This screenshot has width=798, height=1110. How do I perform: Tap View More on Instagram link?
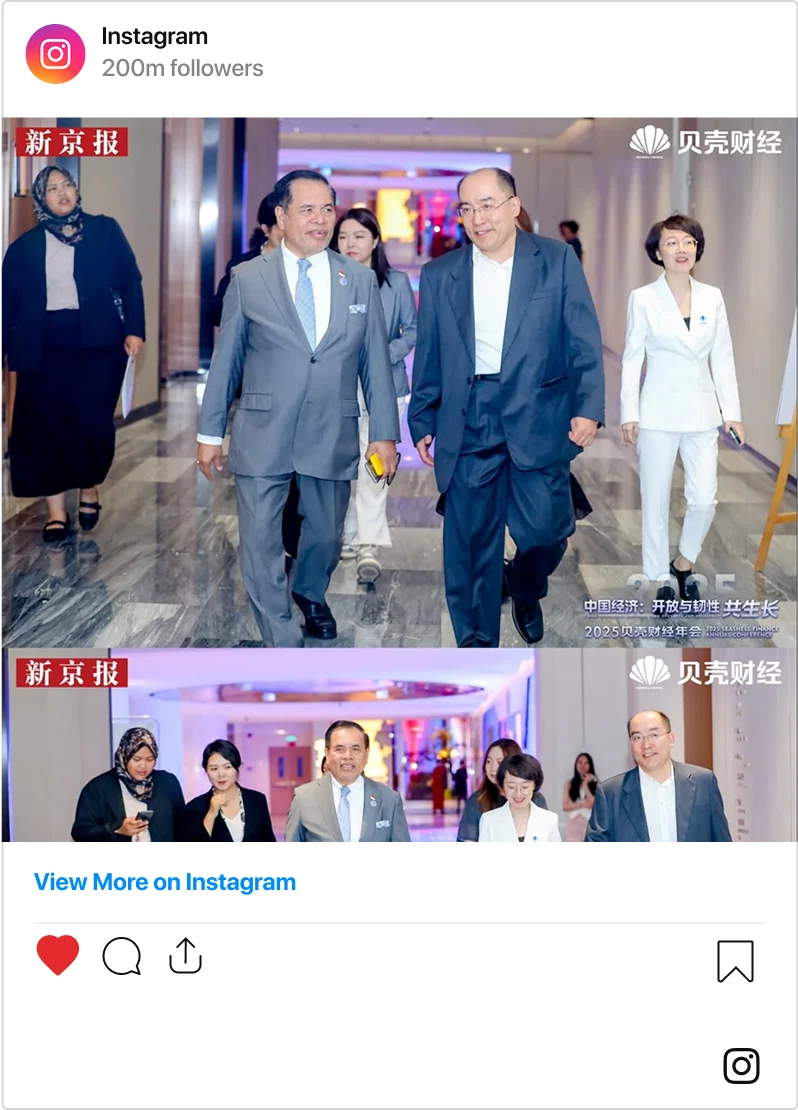[165, 882]
